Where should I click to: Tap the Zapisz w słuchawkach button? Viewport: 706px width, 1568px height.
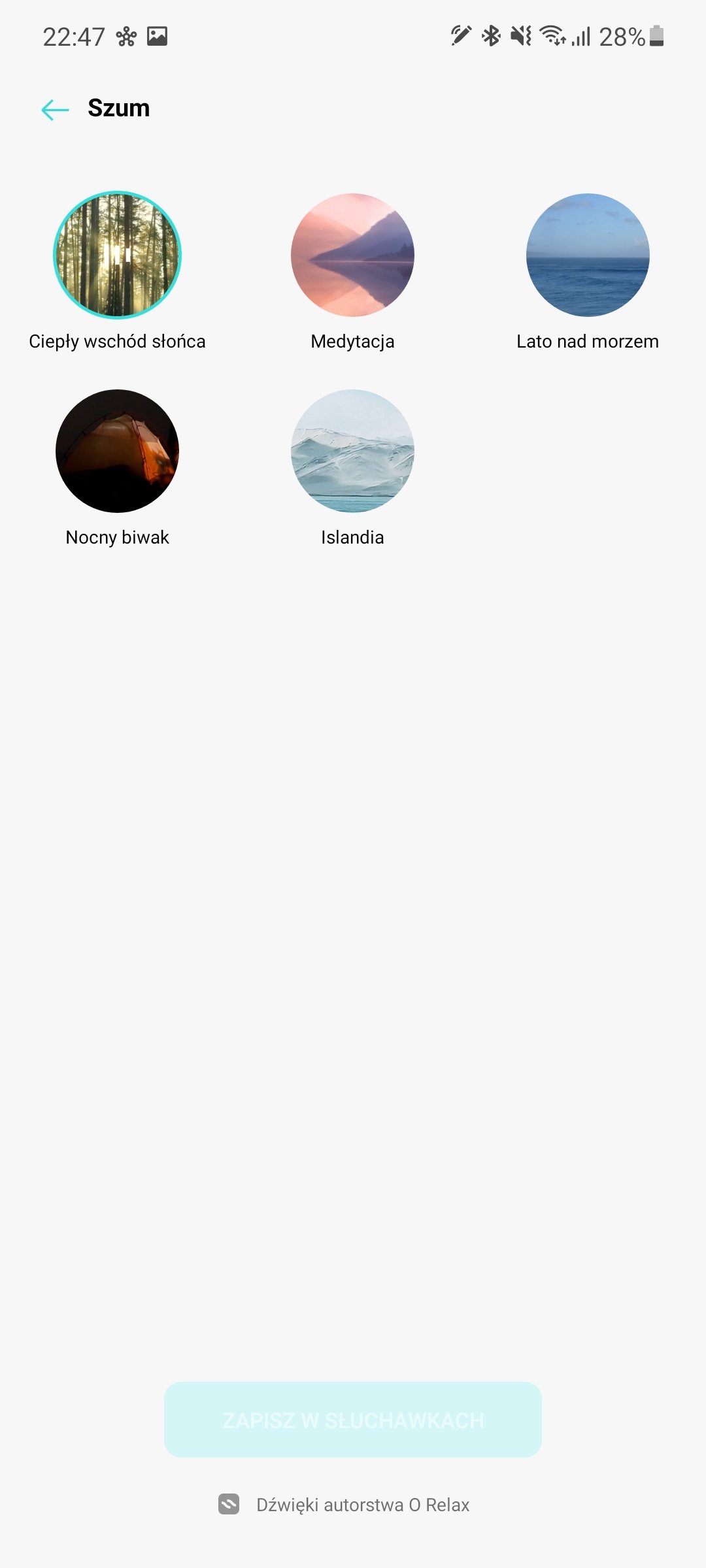click(x=353, y=1420)
